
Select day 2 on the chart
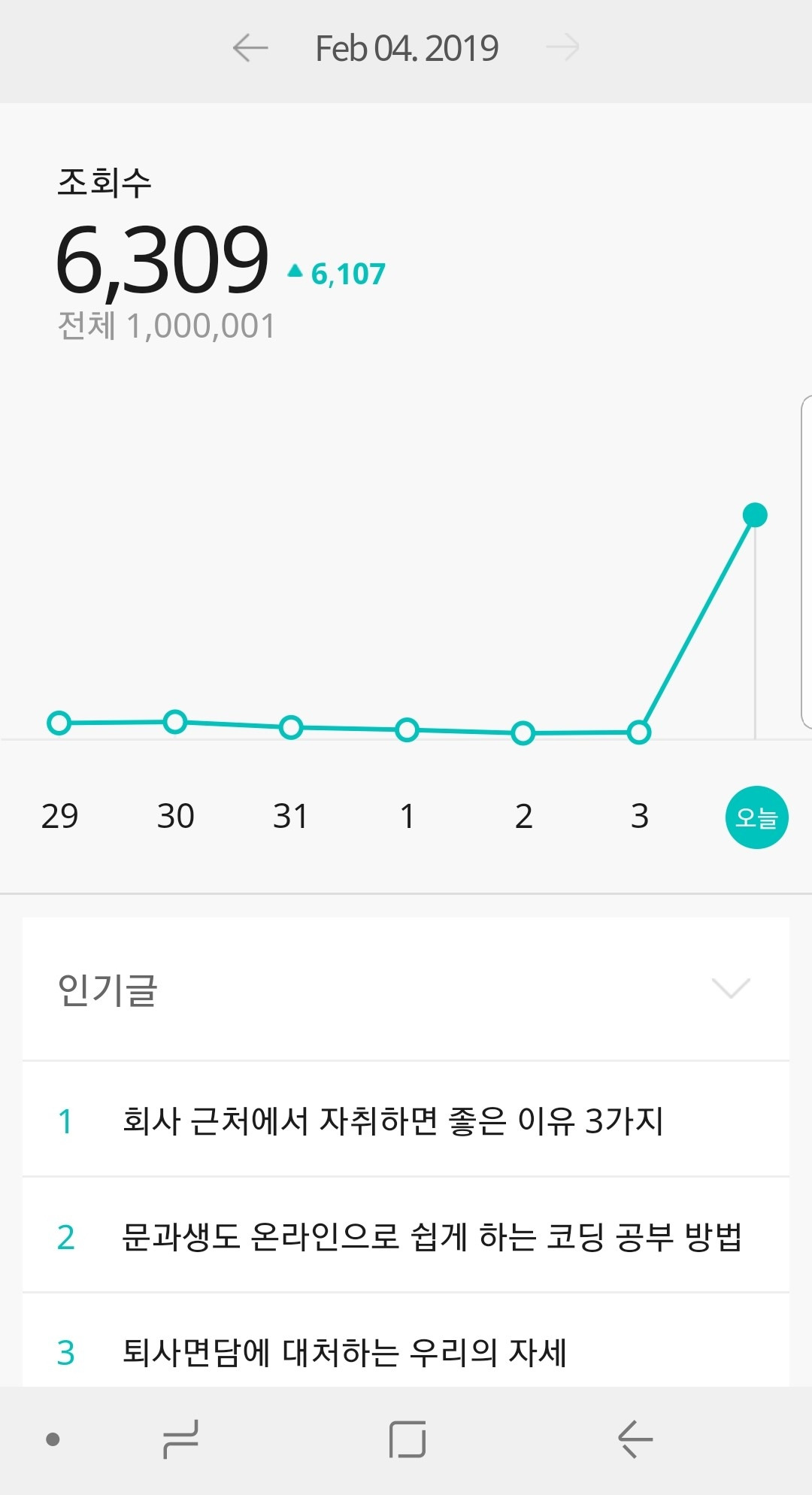[x=523, y=816]
